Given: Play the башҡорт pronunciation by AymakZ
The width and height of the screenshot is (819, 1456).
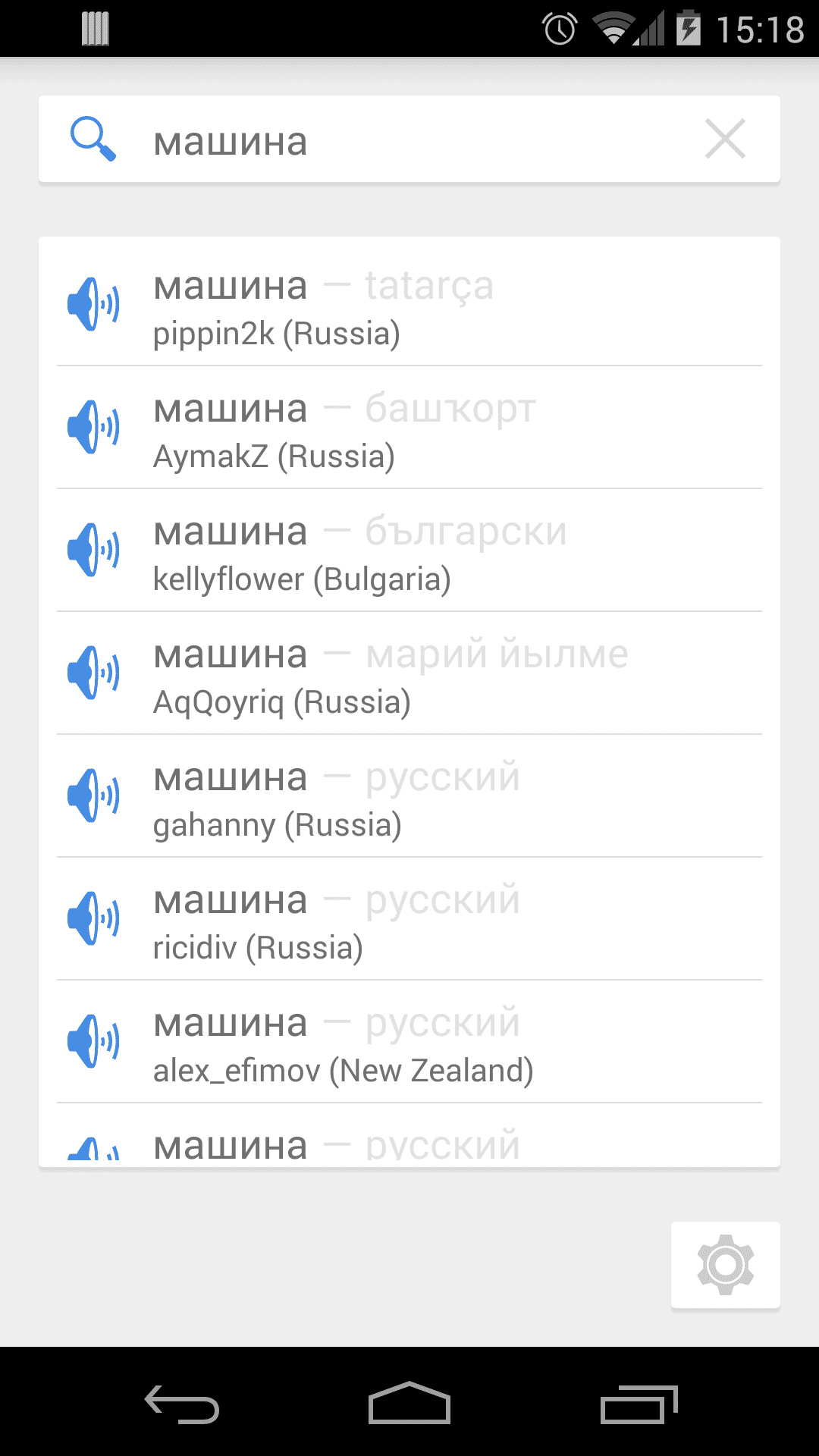Looking at the screenshot, I should (x=93, y=428).
